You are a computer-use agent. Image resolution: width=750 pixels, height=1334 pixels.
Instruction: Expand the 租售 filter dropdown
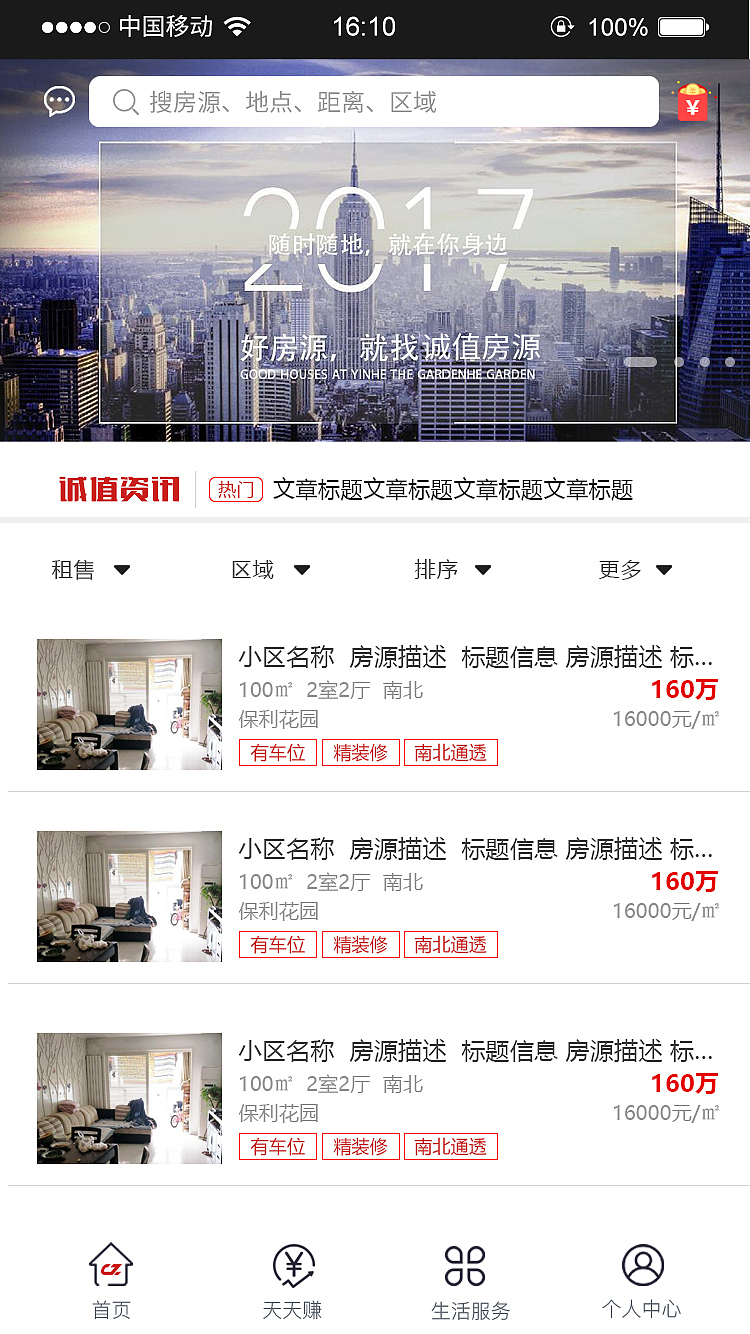coord(91,570)
